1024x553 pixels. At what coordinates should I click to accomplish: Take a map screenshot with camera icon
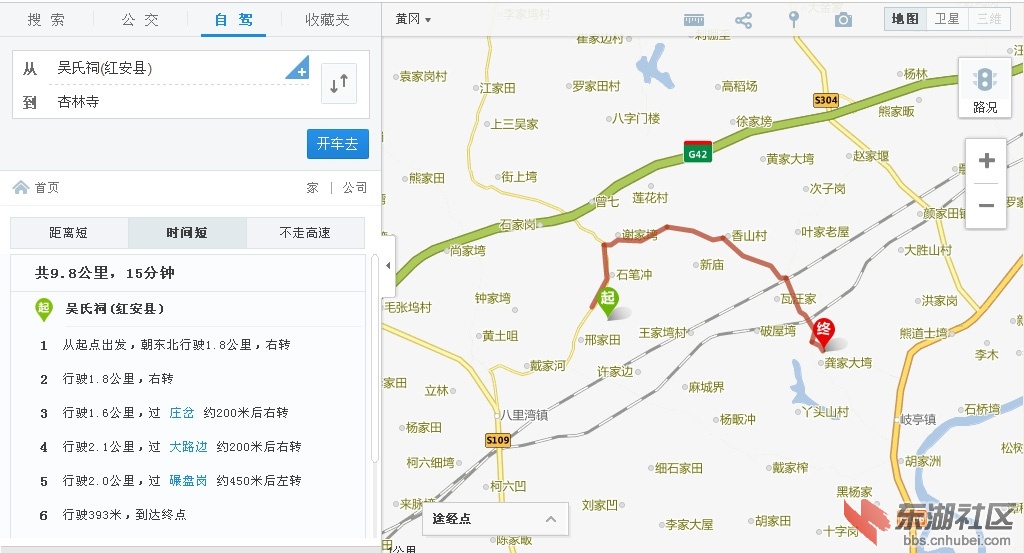pyautogui.click(x=843, y=20)
